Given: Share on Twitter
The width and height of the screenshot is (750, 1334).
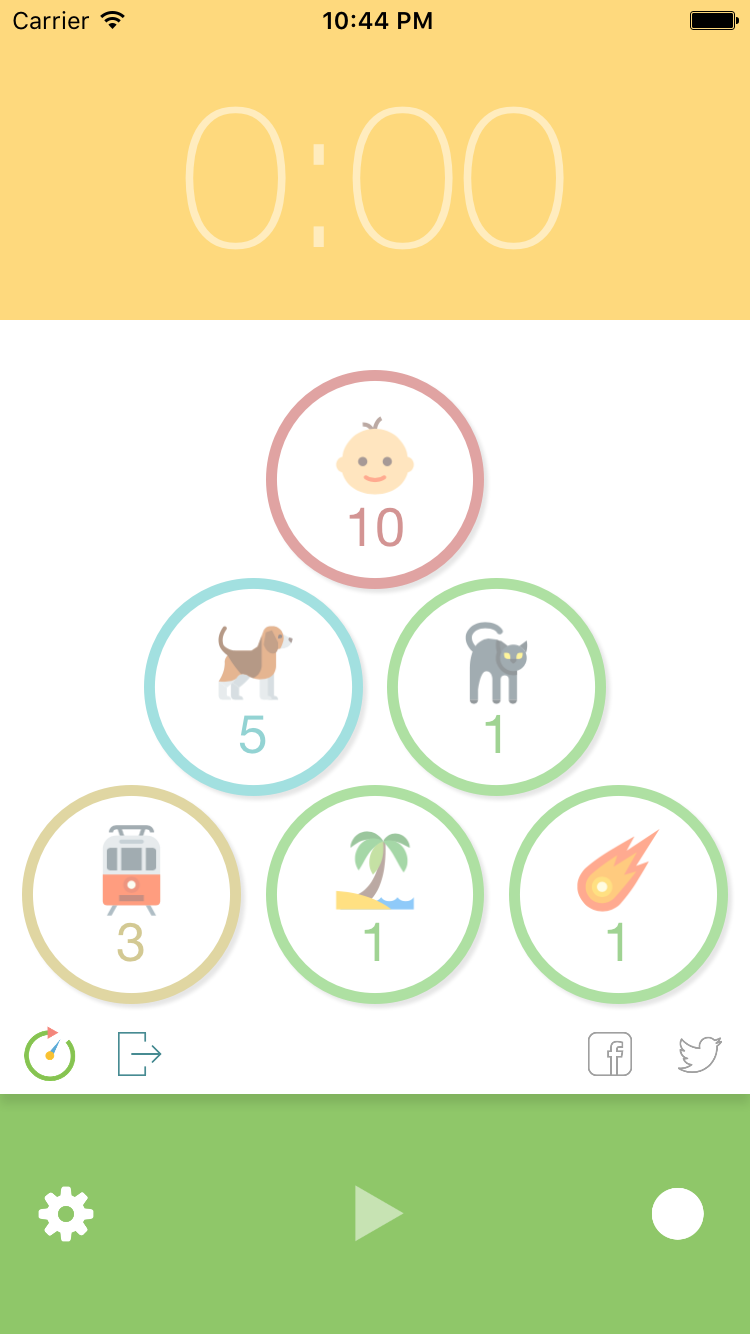Looking at the screenshot, I should tap(700, 1054).
